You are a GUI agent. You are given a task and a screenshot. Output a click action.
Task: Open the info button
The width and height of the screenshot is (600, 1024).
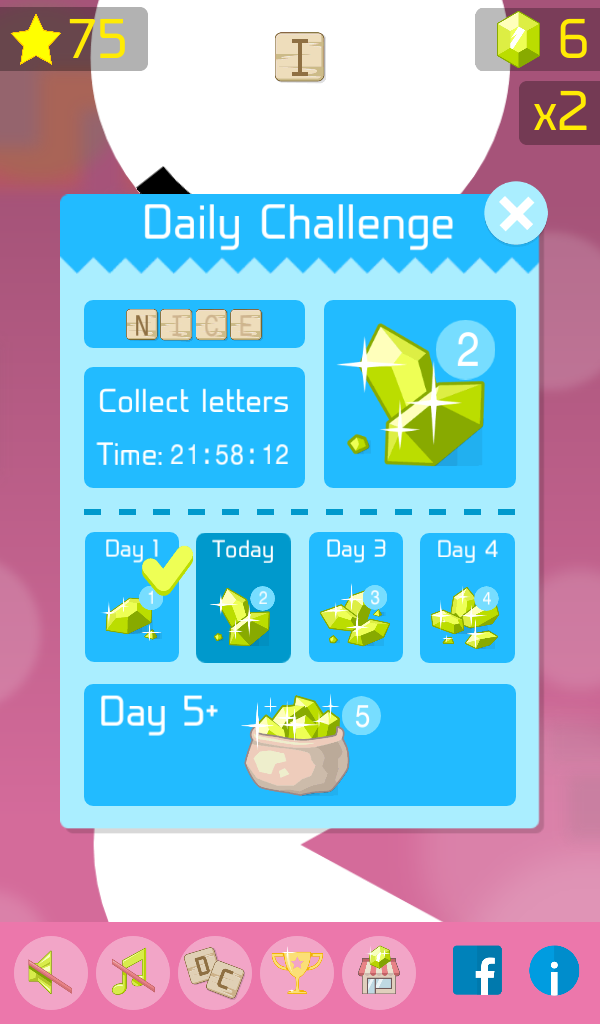(x=554, y=971)
